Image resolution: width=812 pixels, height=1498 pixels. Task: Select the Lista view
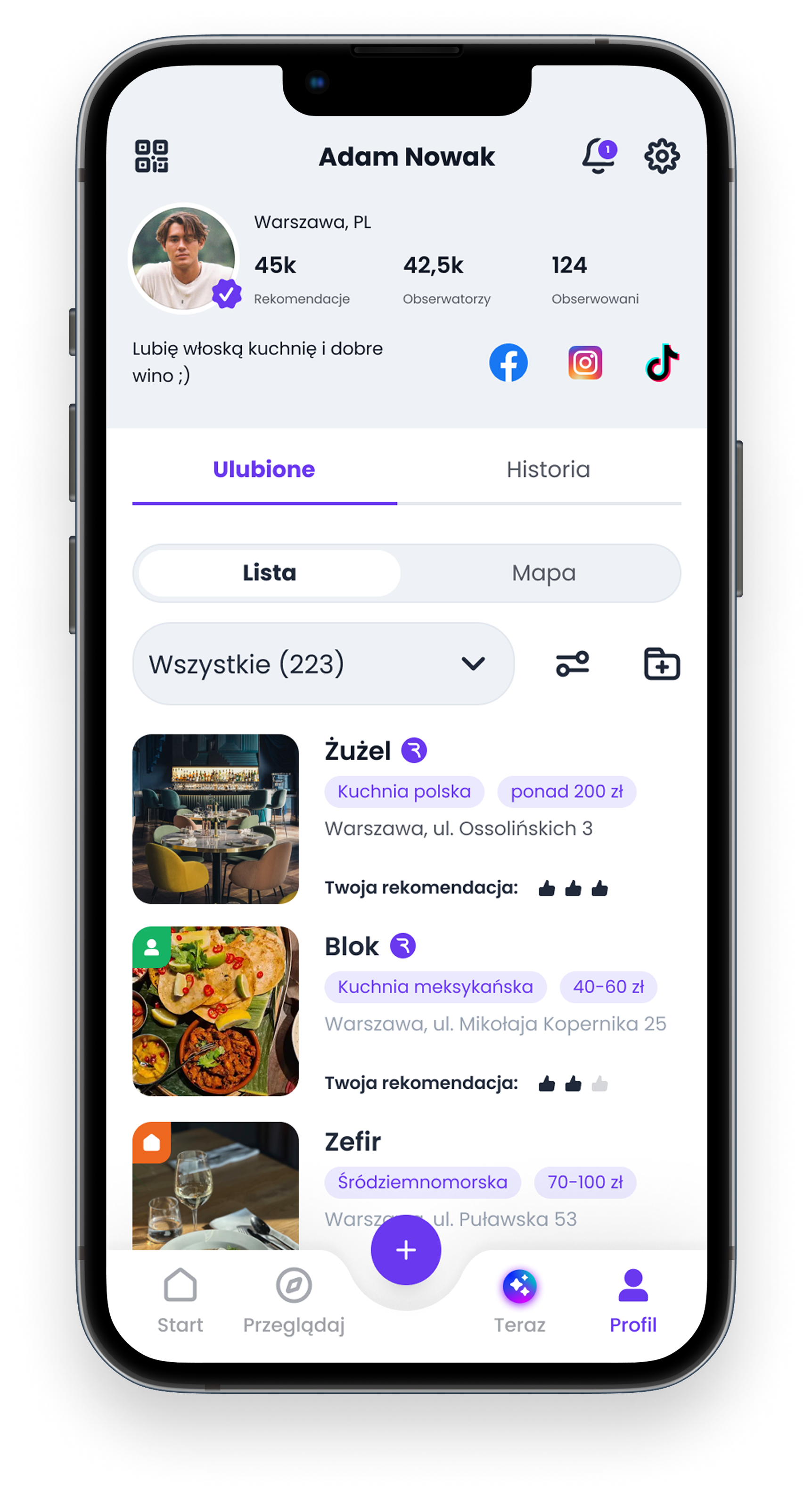point(269,573)
